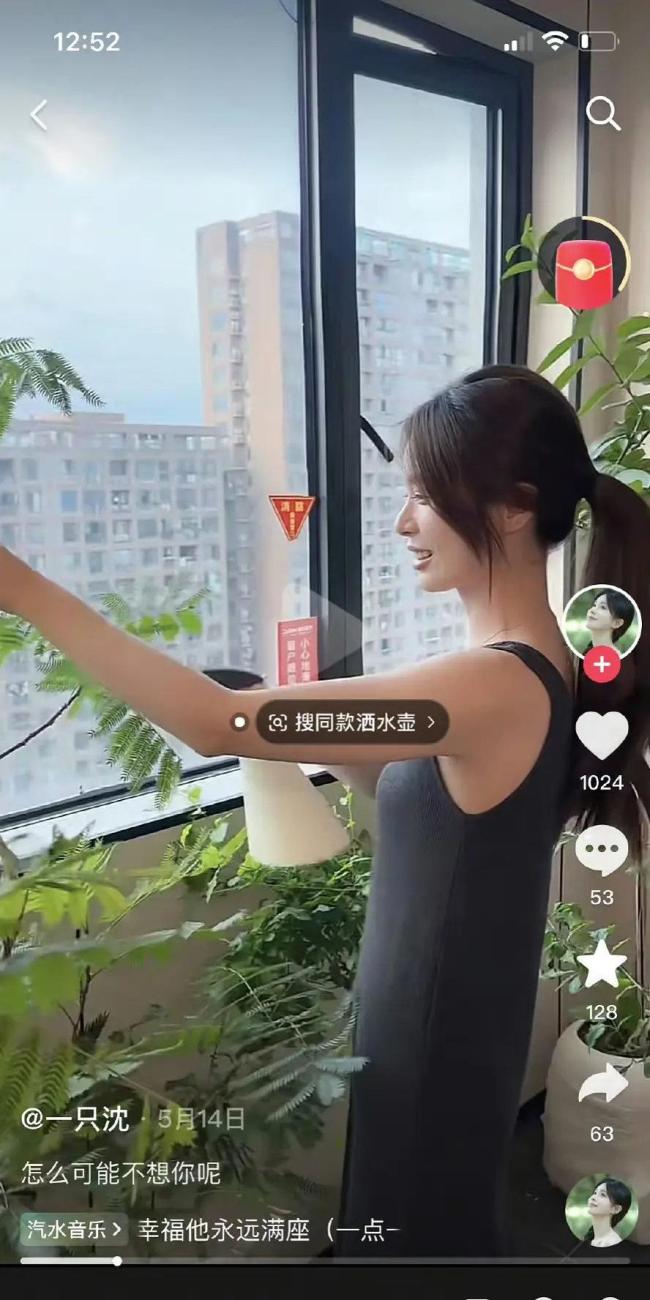Follow the creator with the plus badge
Screen dimensions: 650x1300
601,665
